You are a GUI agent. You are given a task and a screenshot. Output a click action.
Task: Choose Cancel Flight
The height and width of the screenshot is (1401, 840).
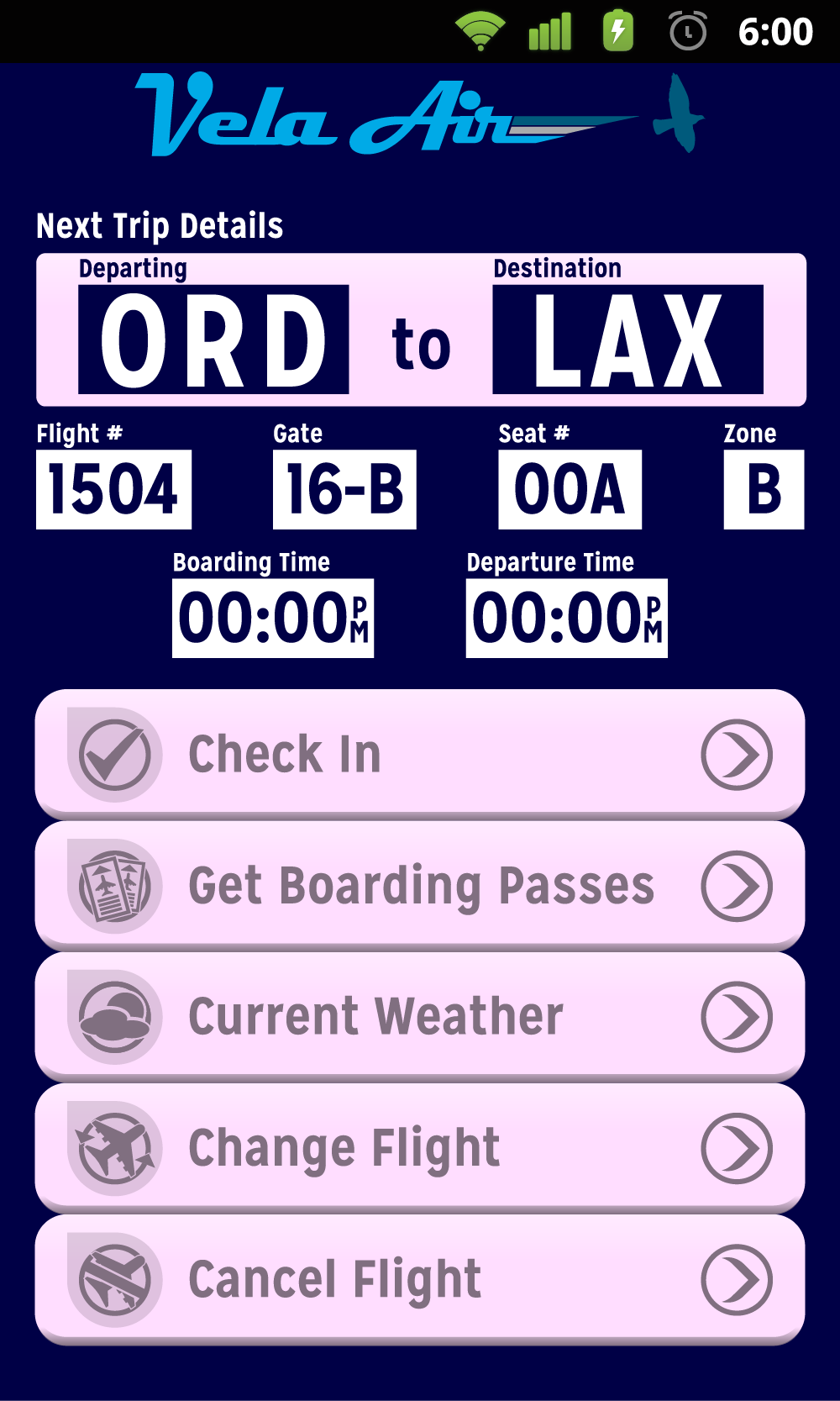[419, 1278]
